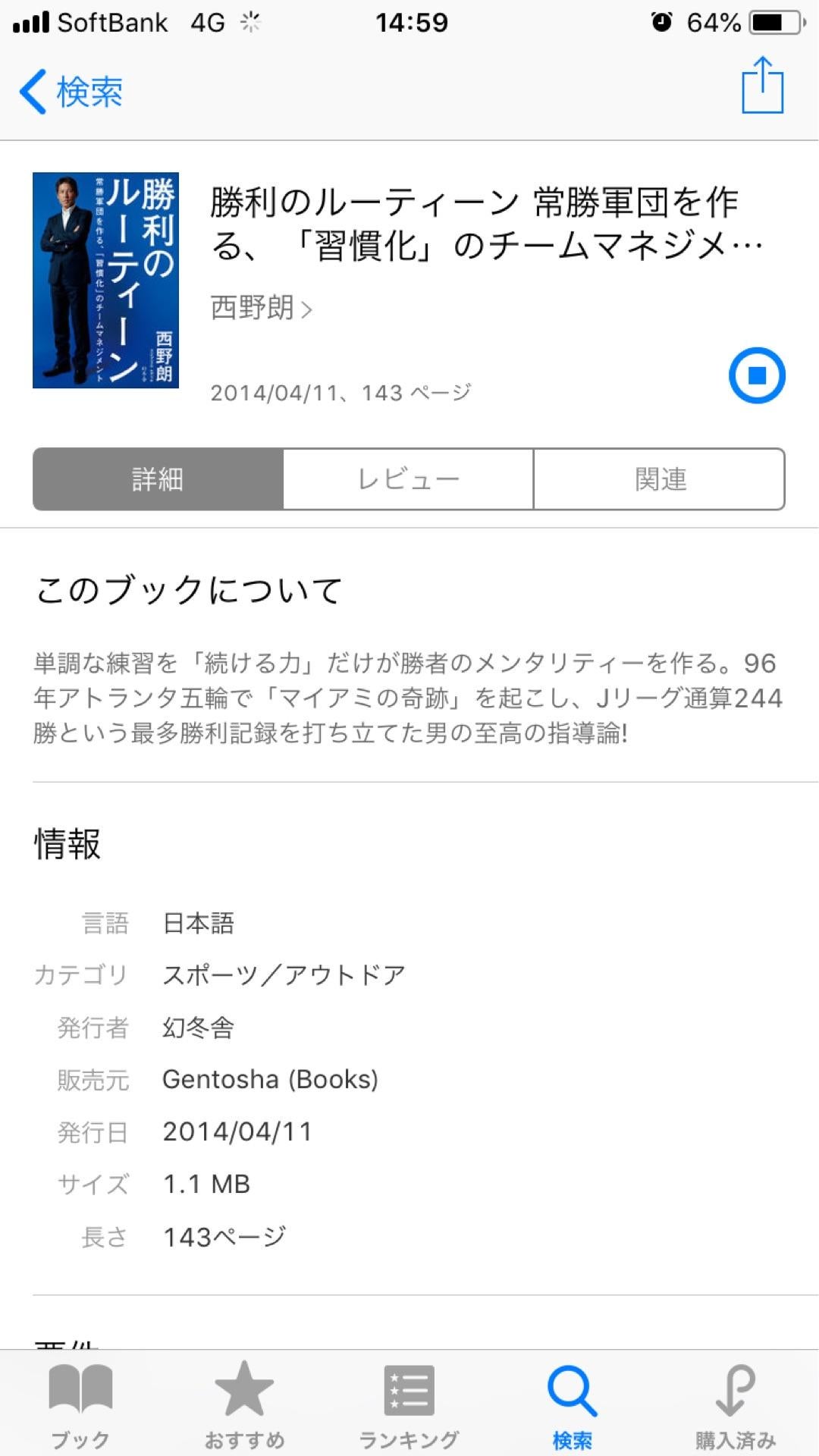Image resolution: width=819 pixels, height=1456 pixels.
Task: Open the 購入済み tab
Action: pyautogui.click(x=736, y=1404)
